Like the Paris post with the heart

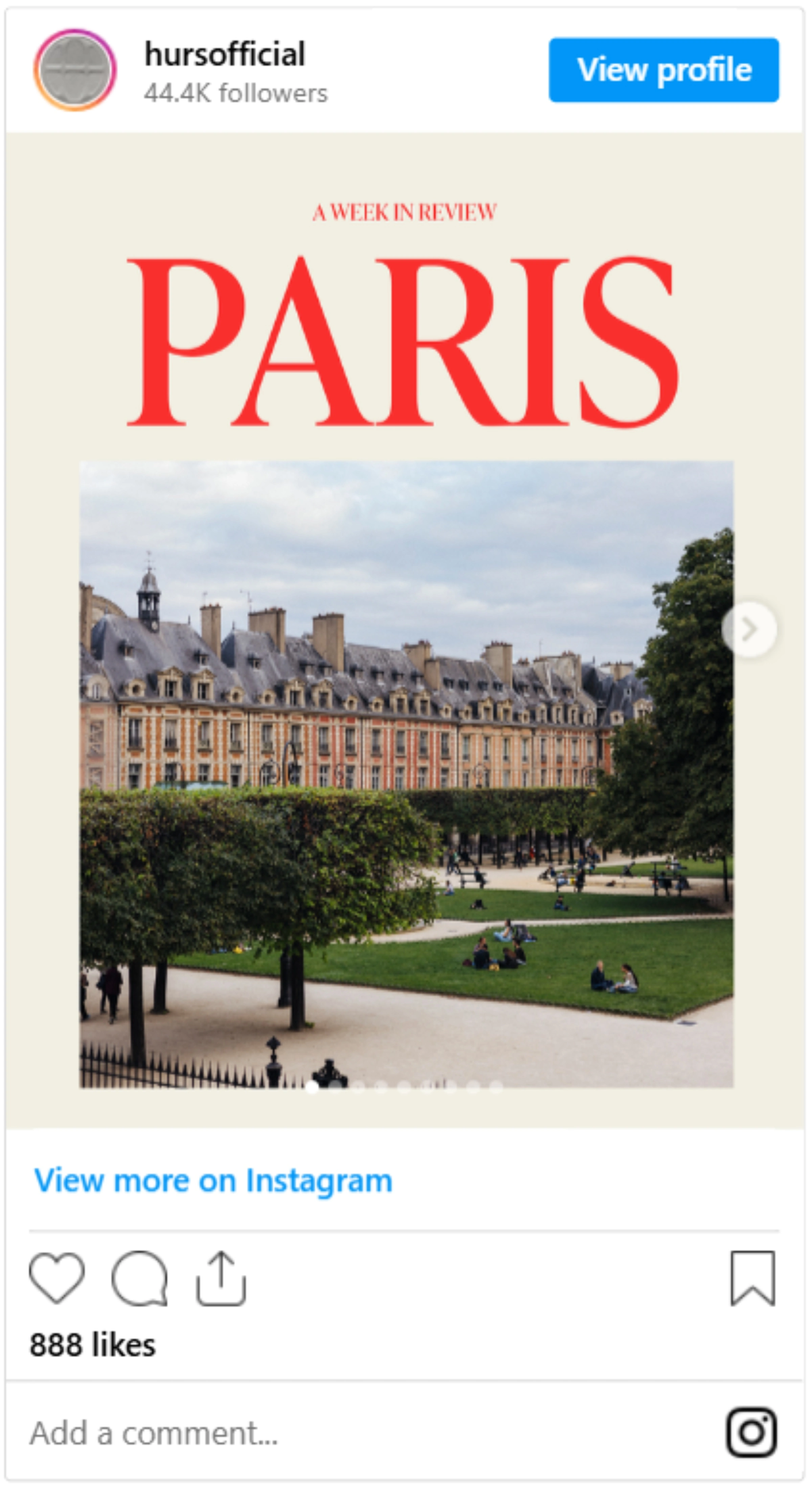57,1278
